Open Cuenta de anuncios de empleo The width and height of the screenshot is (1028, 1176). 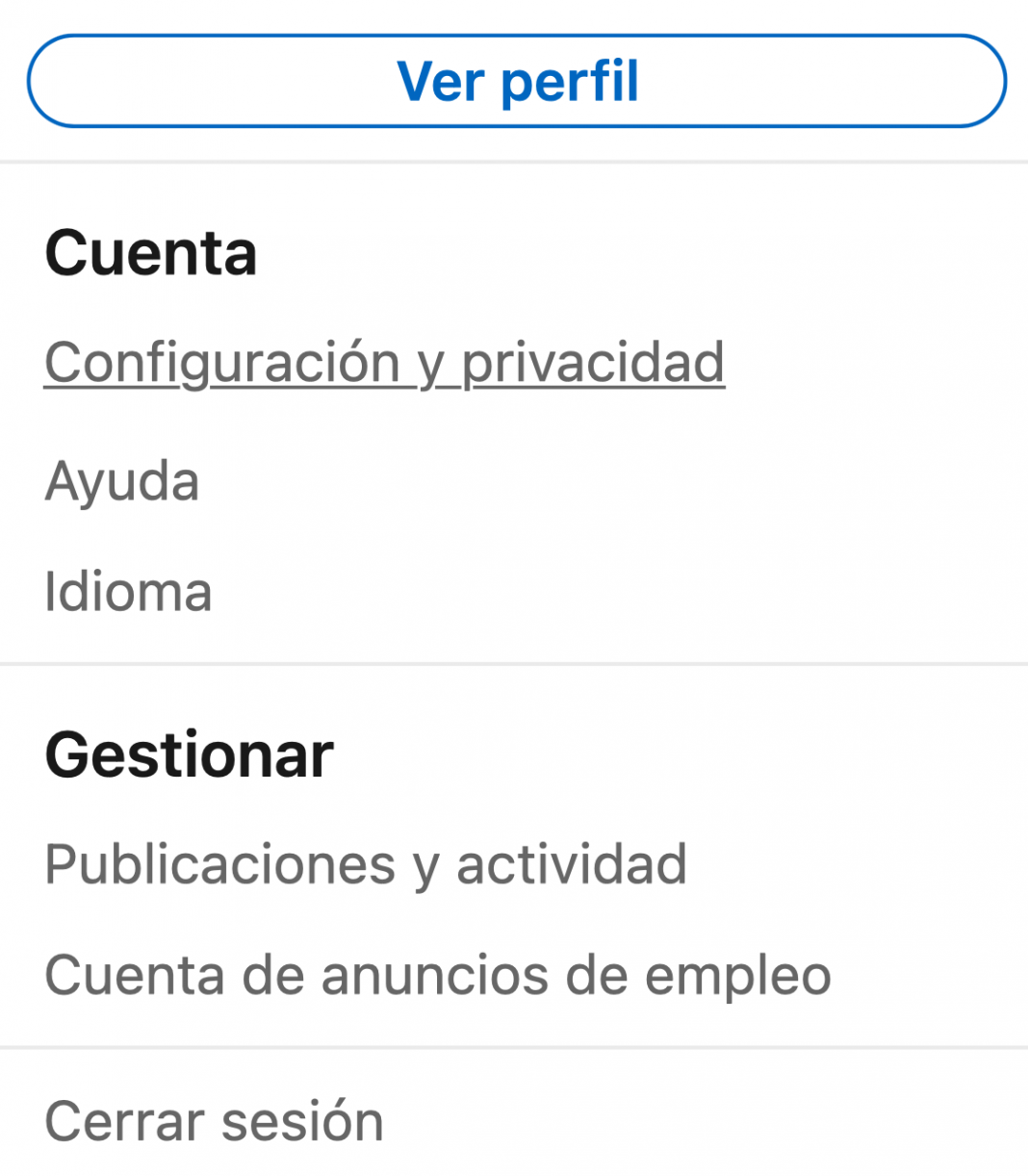[x=438, y=975]
